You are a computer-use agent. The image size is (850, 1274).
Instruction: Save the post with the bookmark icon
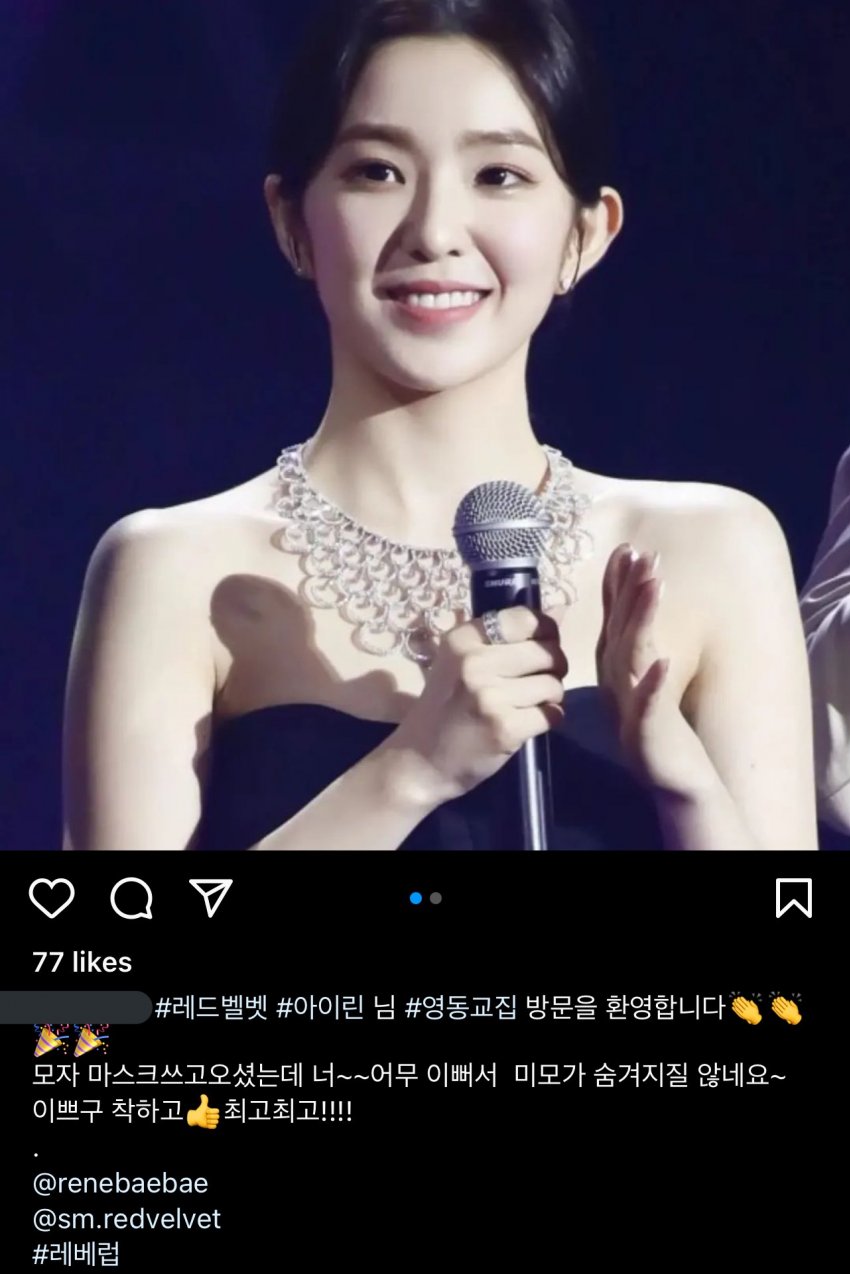pos(794,898)
